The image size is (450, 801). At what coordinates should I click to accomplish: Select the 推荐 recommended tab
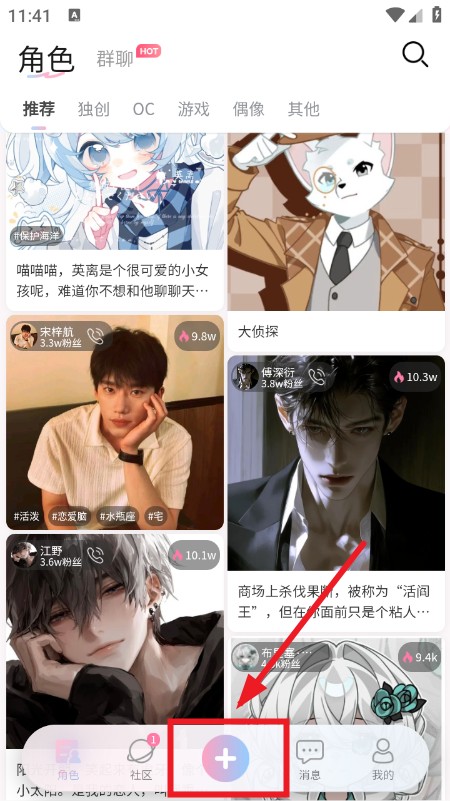pyautogui.click(x=39, y=108)
